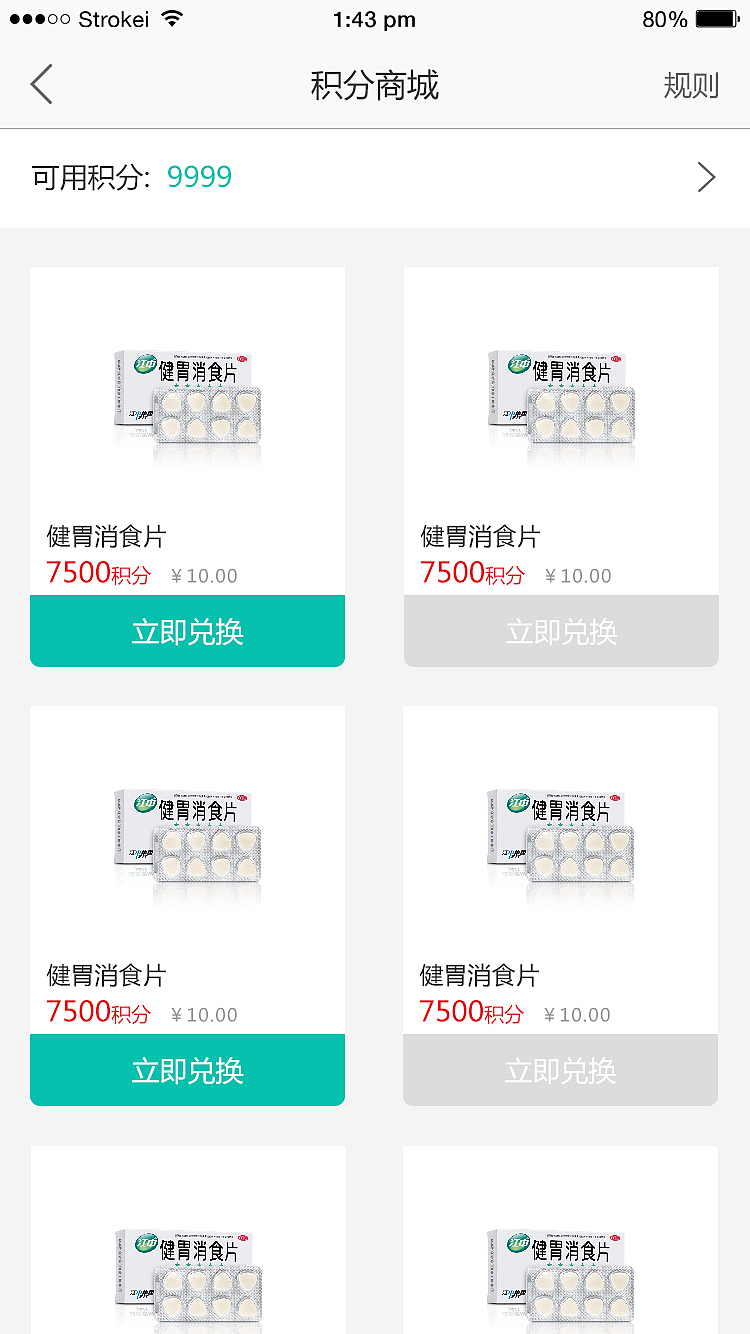Tap the gray 立即兑换 in the second-row right card
The height and width of the screenshot is (1334, 750).
pyautogui.click(x=561, y=1070)
